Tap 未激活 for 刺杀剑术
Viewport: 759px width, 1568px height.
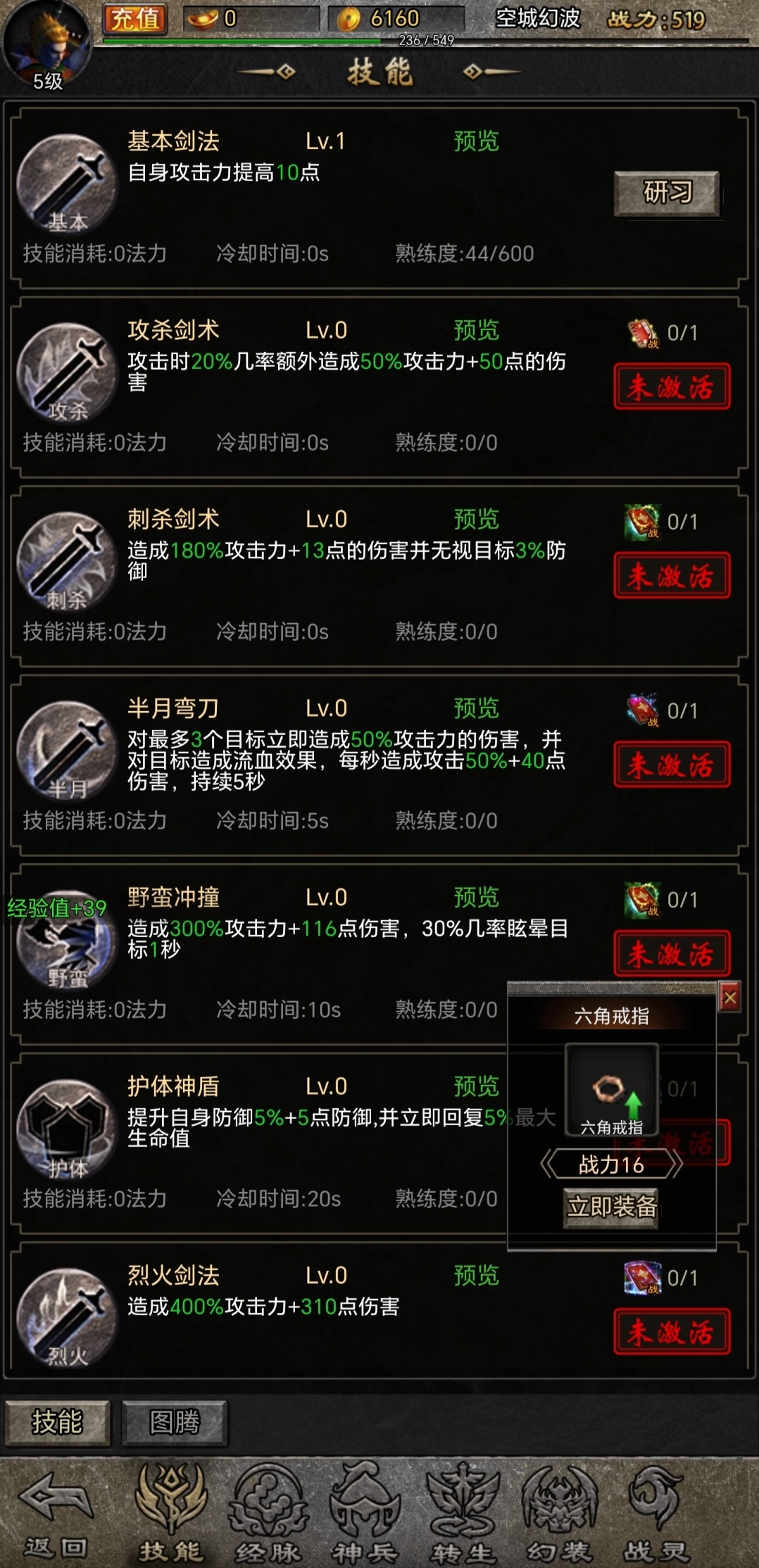[671, 576]
